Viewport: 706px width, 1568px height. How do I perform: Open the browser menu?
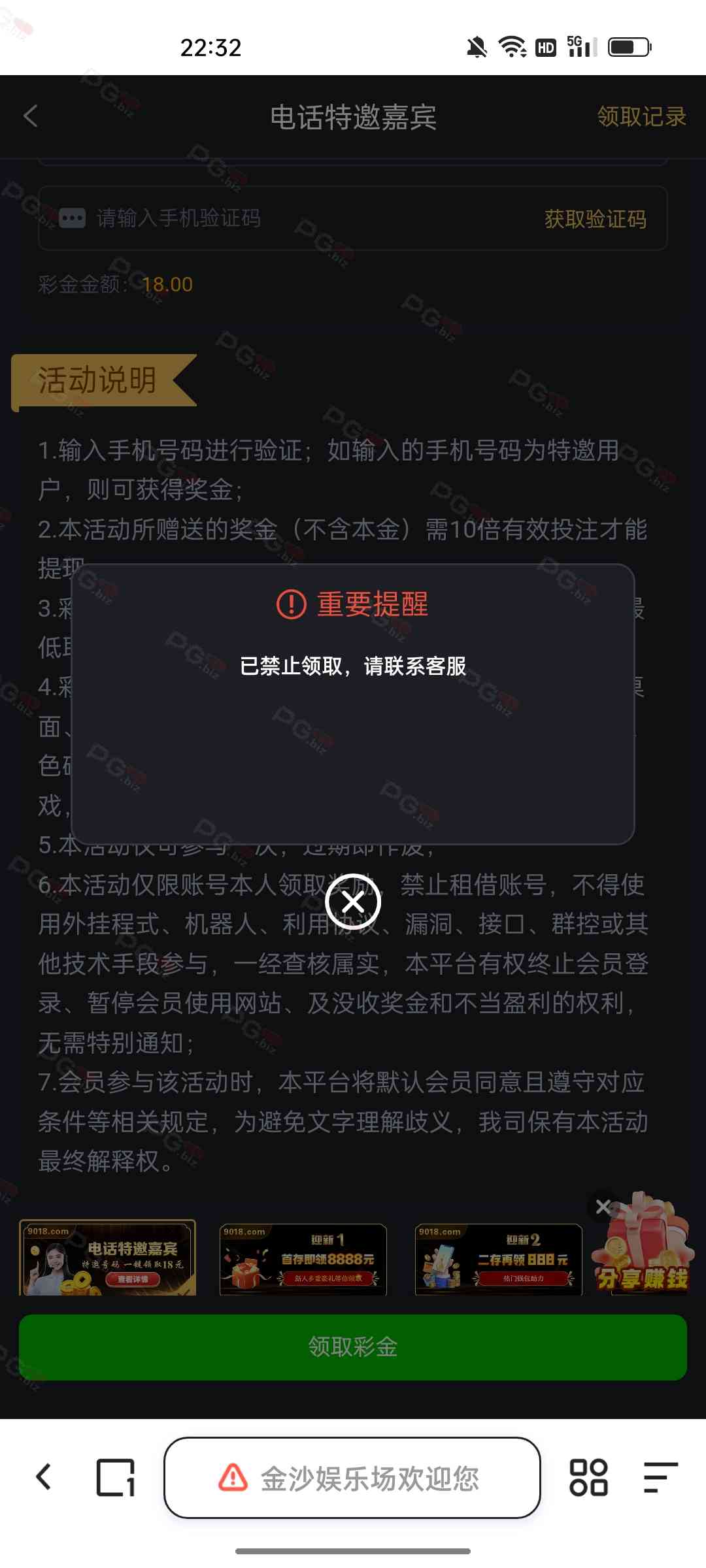coord(660,1477)
